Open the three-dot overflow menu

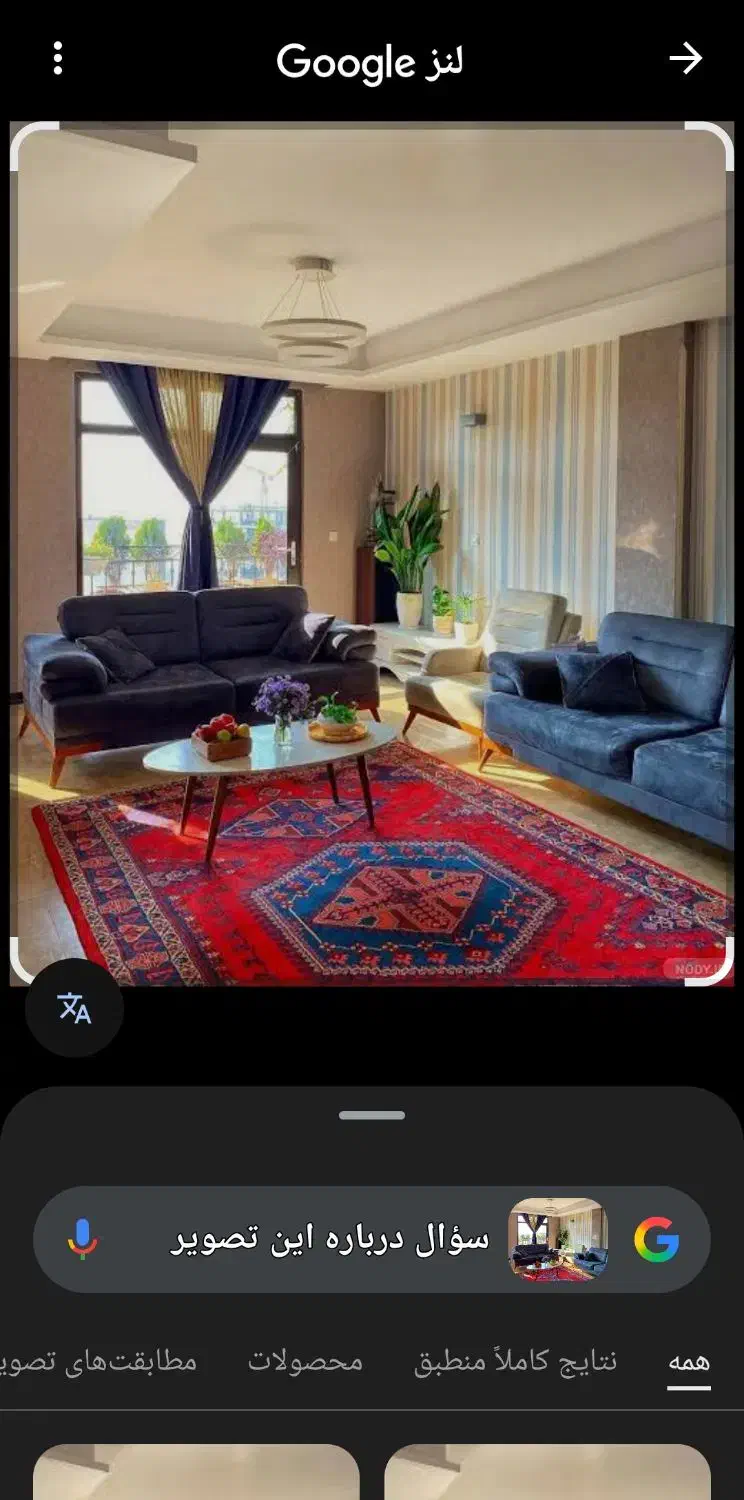pyautogui.click(x=57, y=59)
